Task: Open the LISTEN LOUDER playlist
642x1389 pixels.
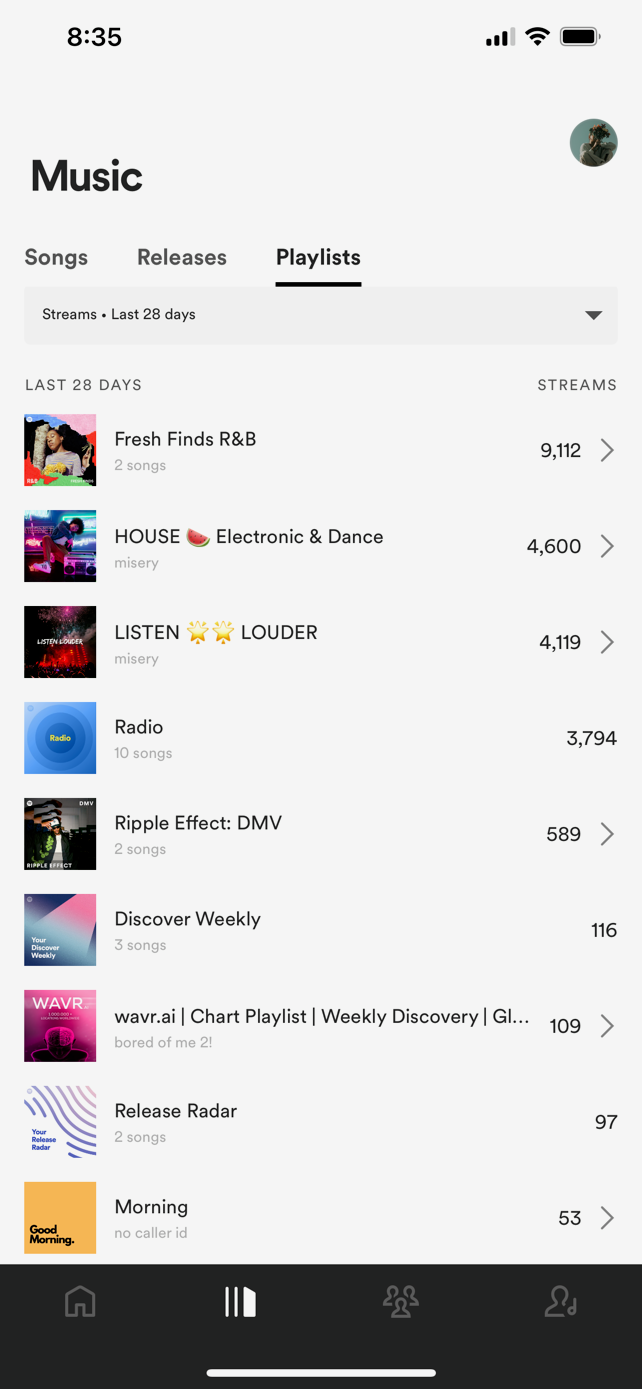Action: click(x=320, y=642)
